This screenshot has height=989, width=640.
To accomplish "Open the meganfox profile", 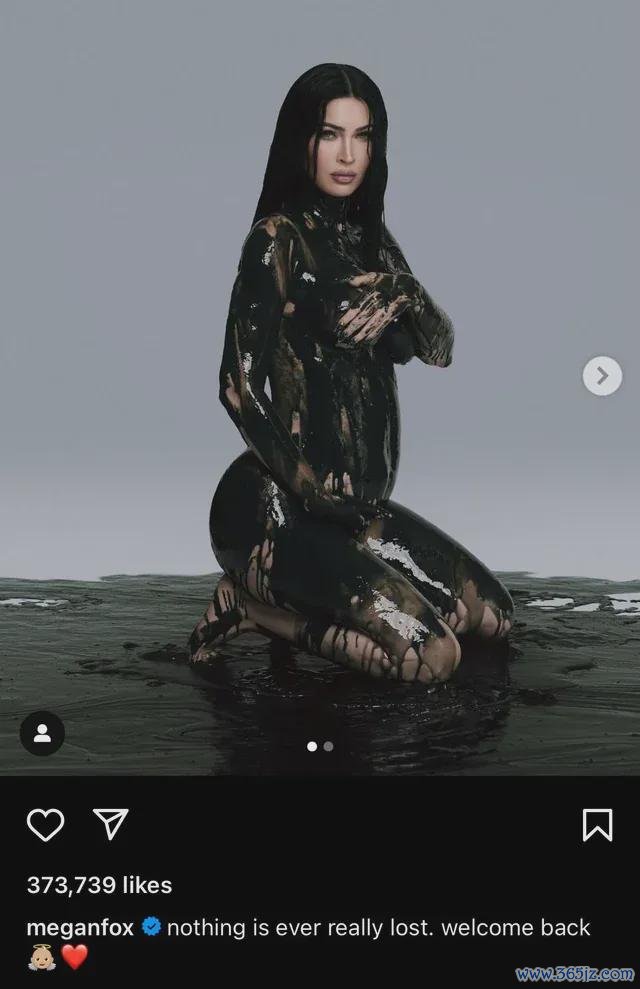I will (80, 927).
